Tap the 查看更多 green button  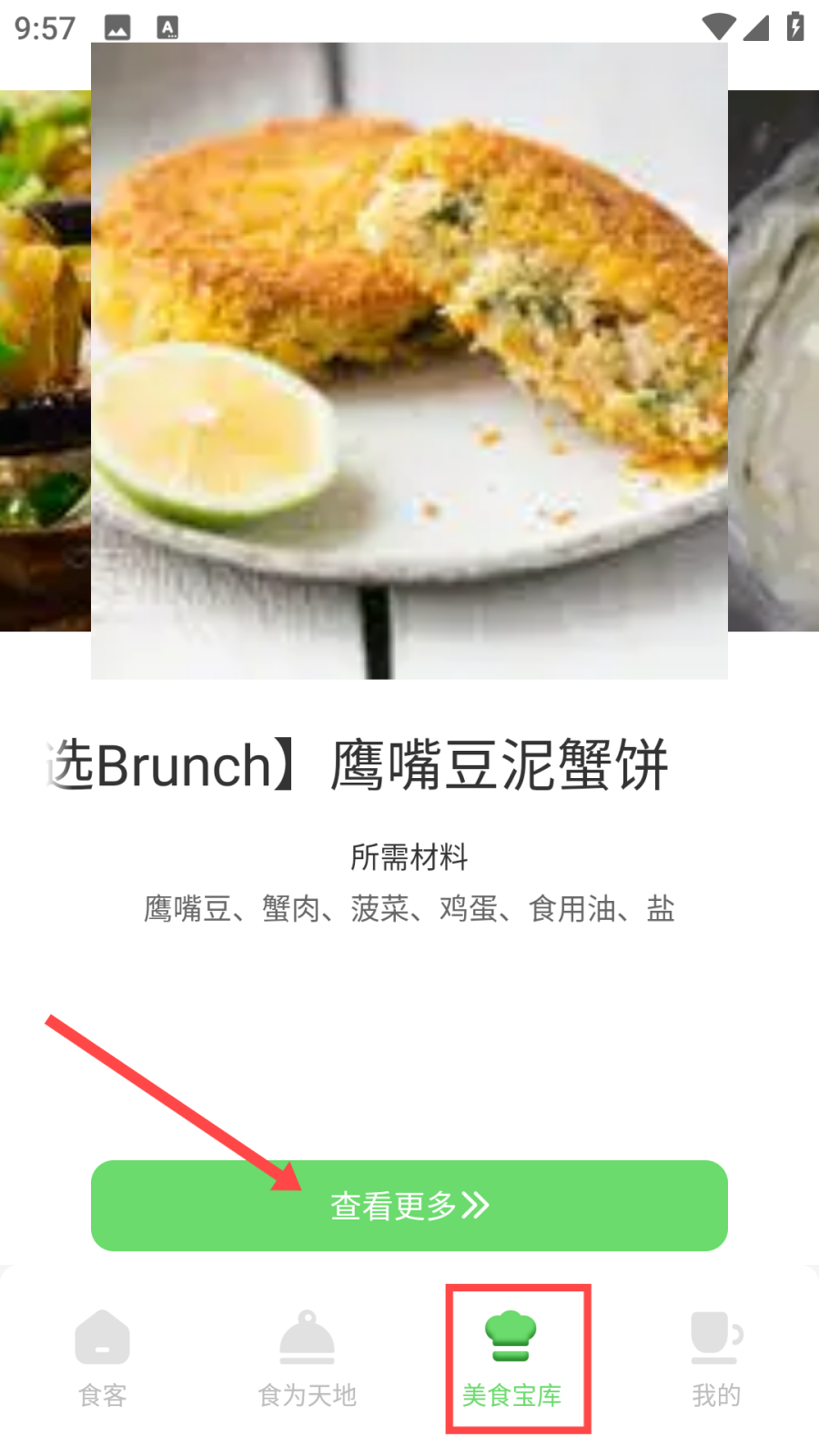409,1205
